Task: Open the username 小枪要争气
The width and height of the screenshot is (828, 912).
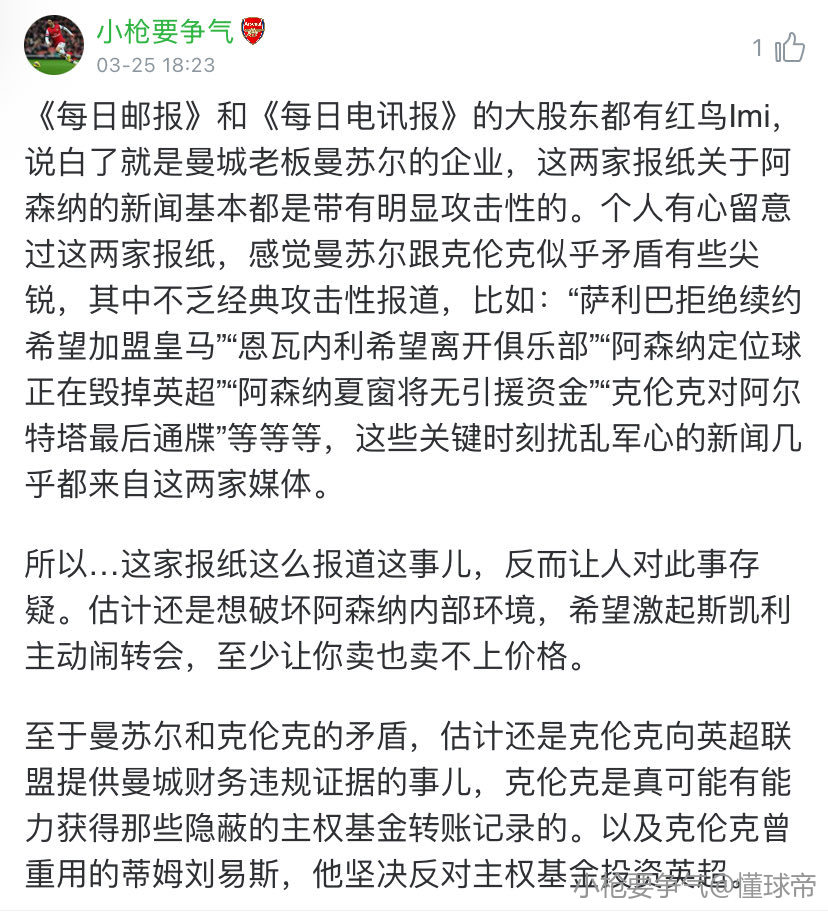Action: coord(164,32)
